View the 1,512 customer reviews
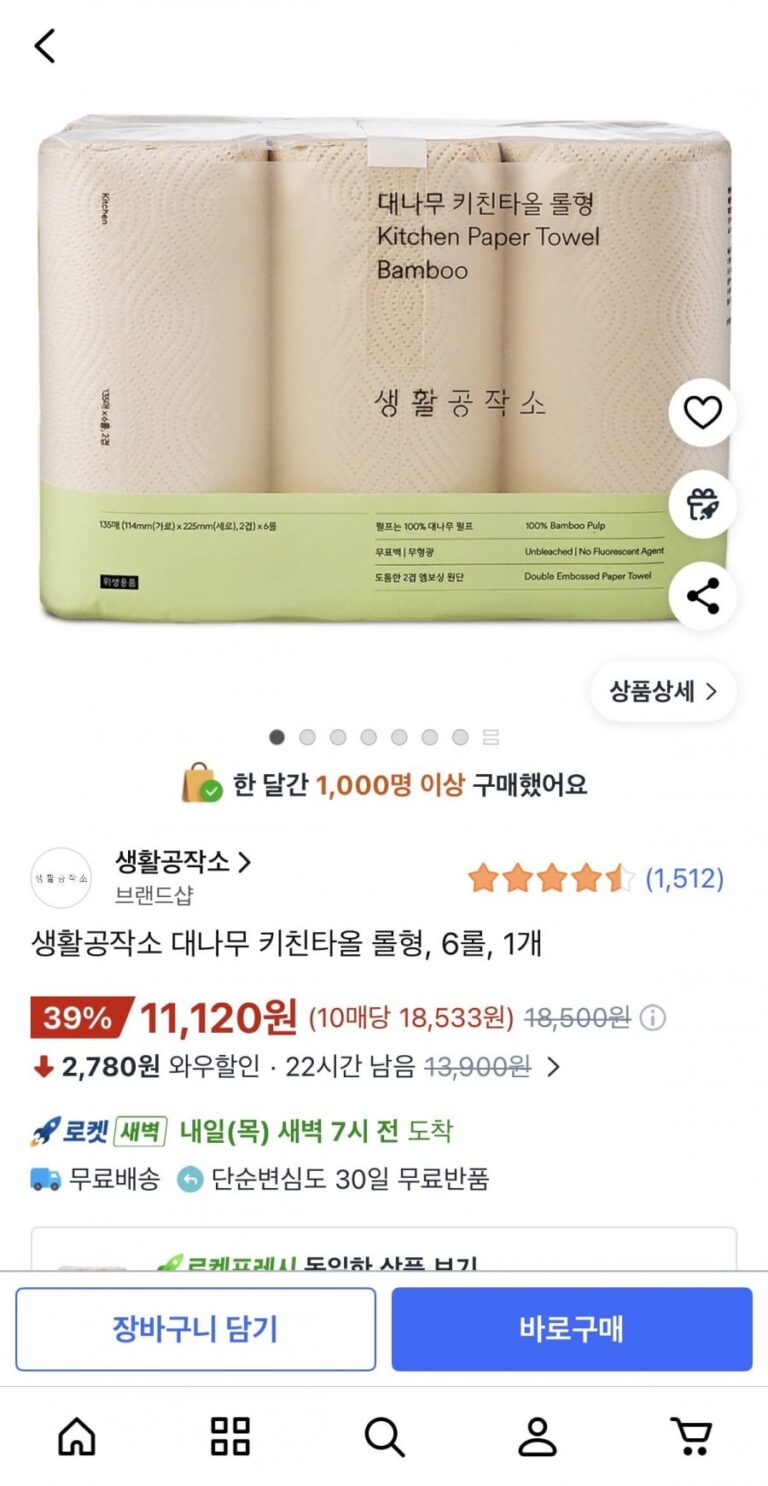Viewport: 768px width, 1486px height. point(683,879)
